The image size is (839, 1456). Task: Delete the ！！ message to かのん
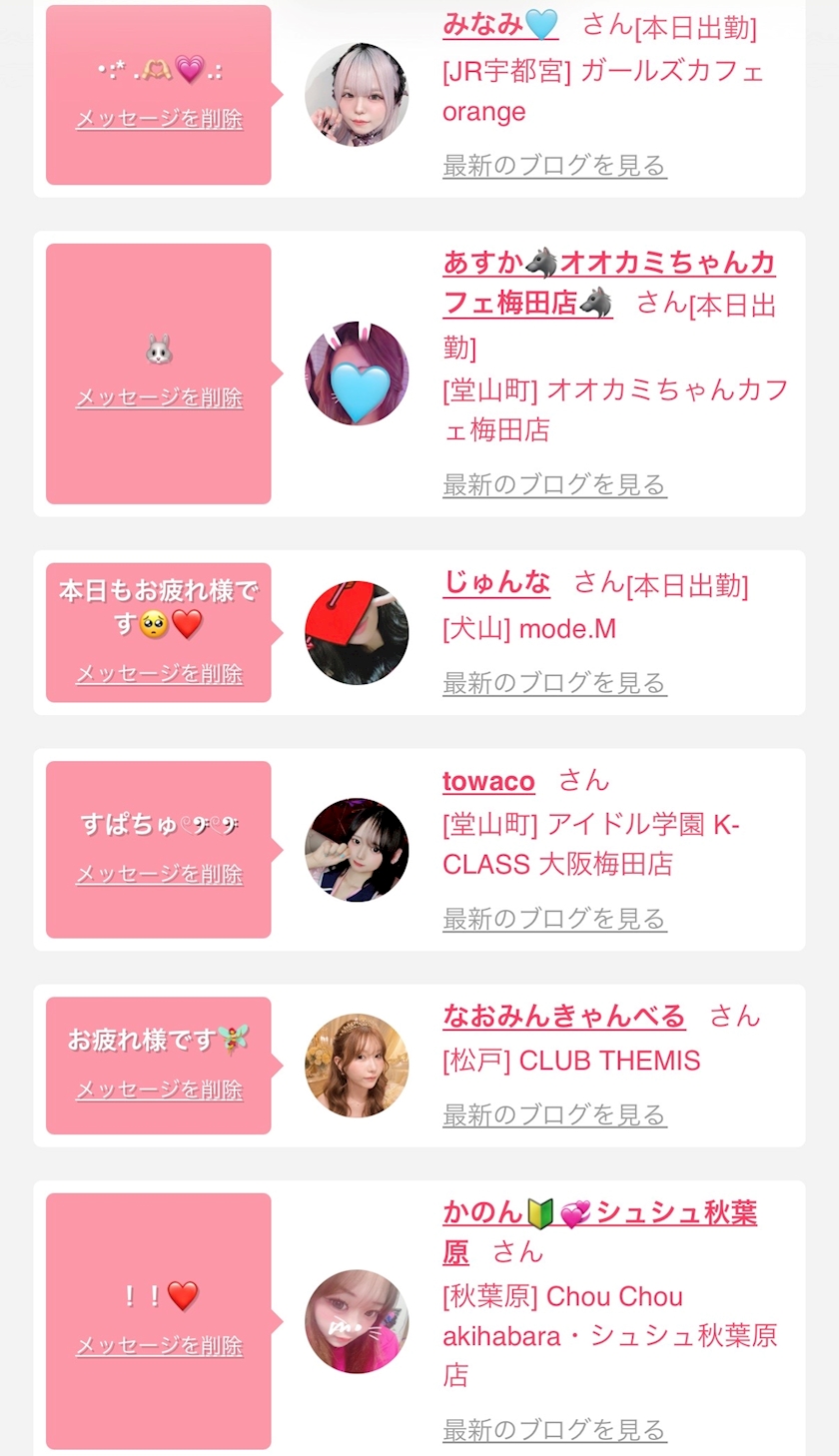coord(160,1346)
